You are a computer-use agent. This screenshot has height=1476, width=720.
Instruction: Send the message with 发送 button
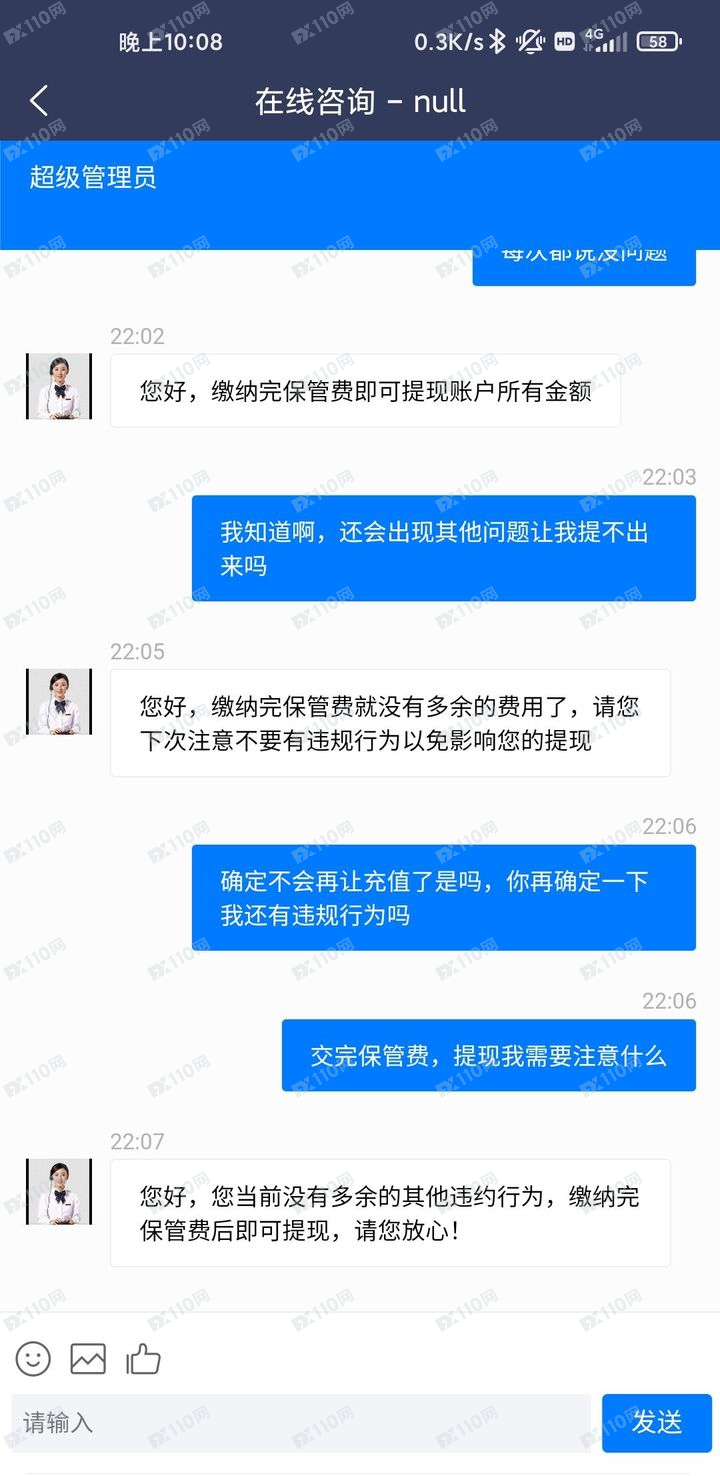pyautogui.click(x=656, y=1422)
